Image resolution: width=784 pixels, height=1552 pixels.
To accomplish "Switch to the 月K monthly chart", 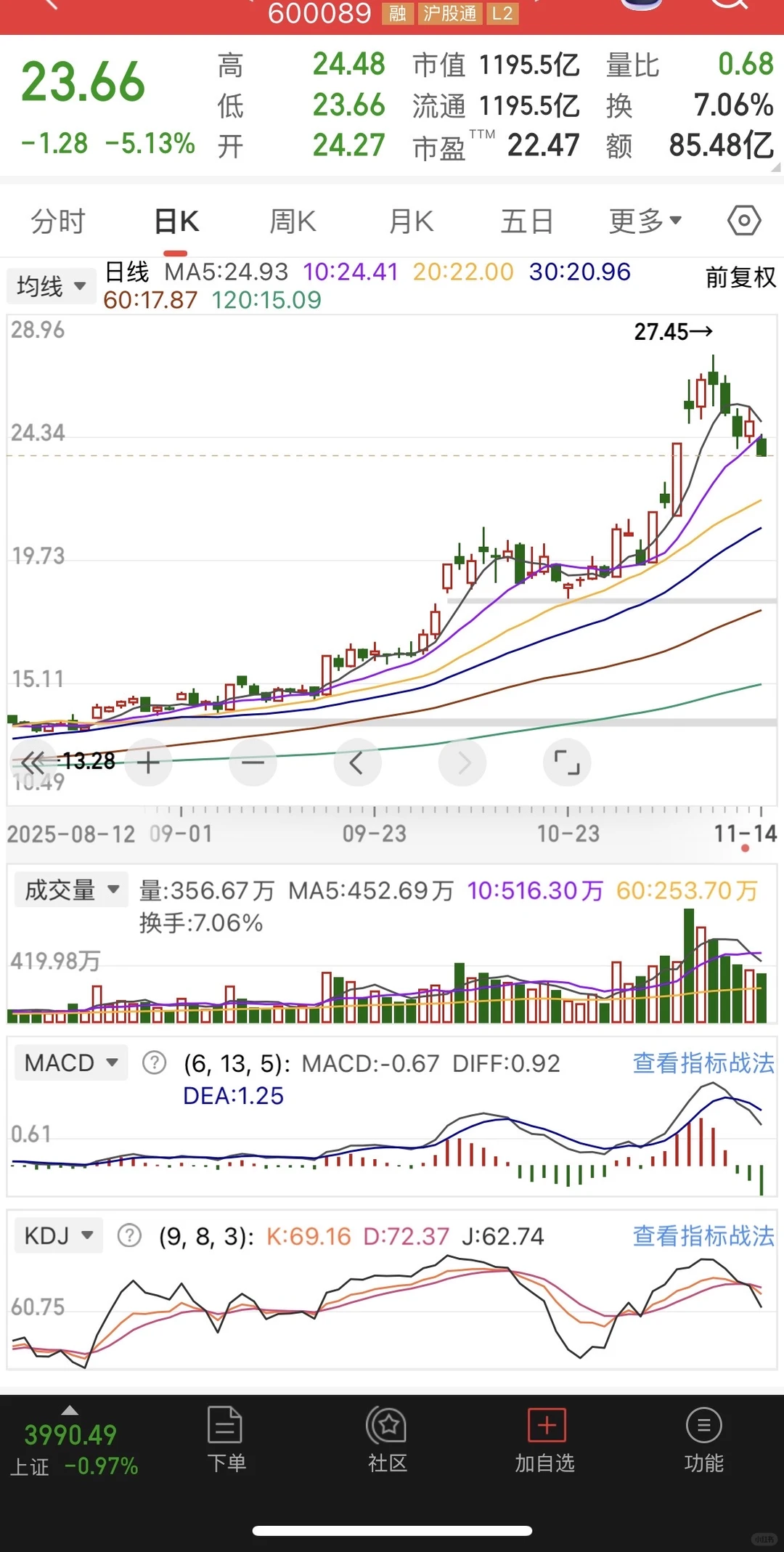I will click(411, 221).
